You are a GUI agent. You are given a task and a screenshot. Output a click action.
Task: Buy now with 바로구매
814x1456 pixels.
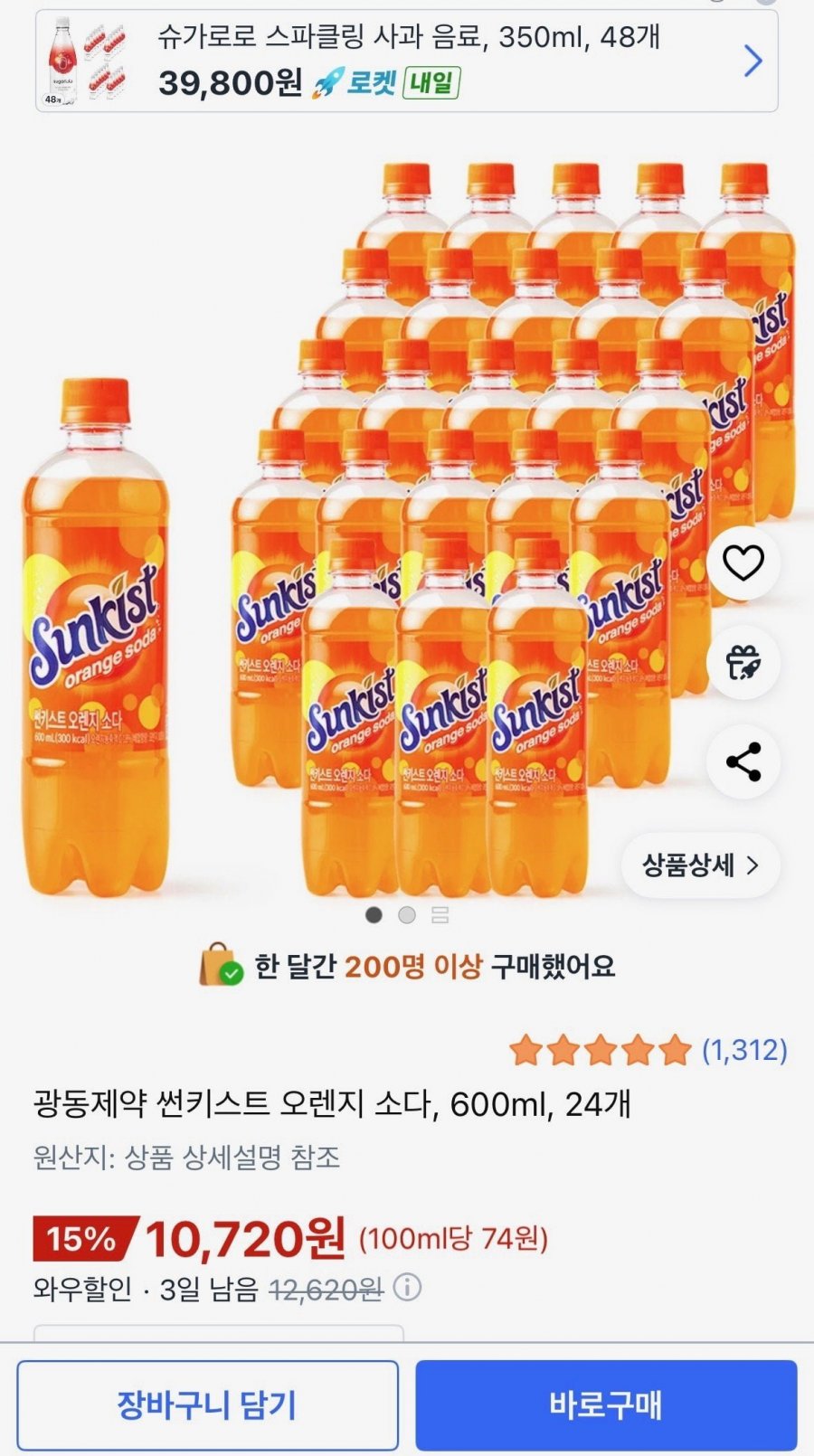tap(606, 1404)
